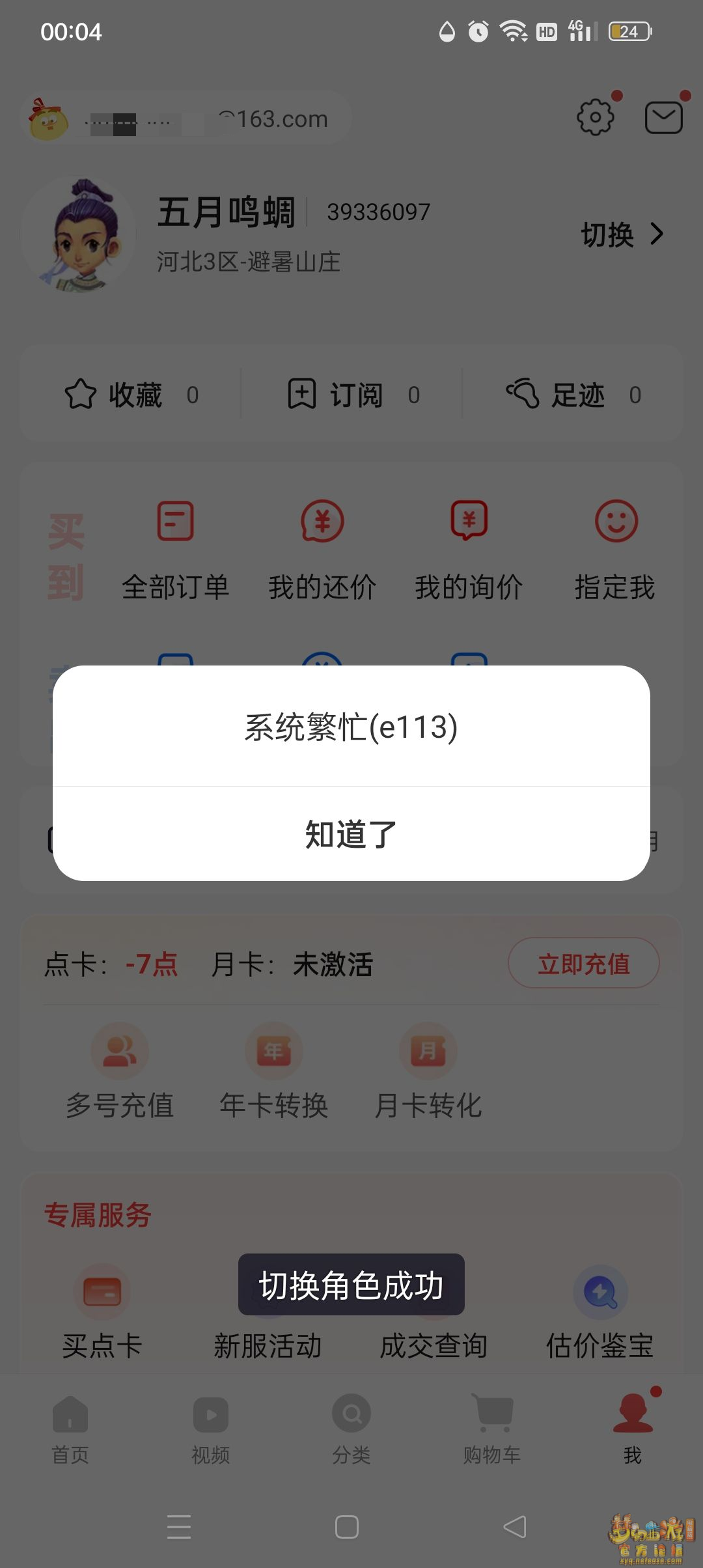
Task: Switch to the 购物车 cart tab
Action: tap(492, 1429)
